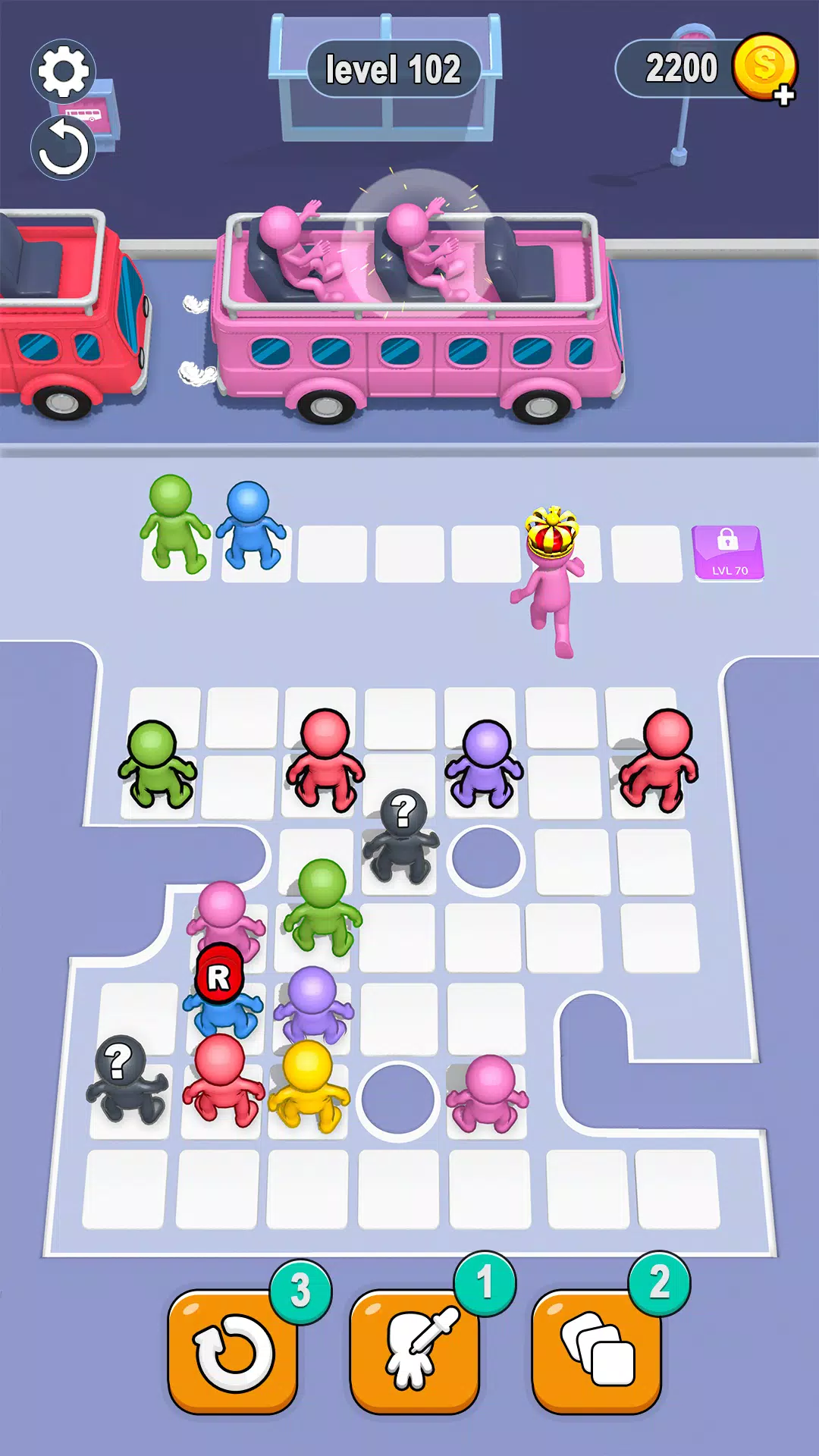Select the blue character with the R badge

point(221,1001)
